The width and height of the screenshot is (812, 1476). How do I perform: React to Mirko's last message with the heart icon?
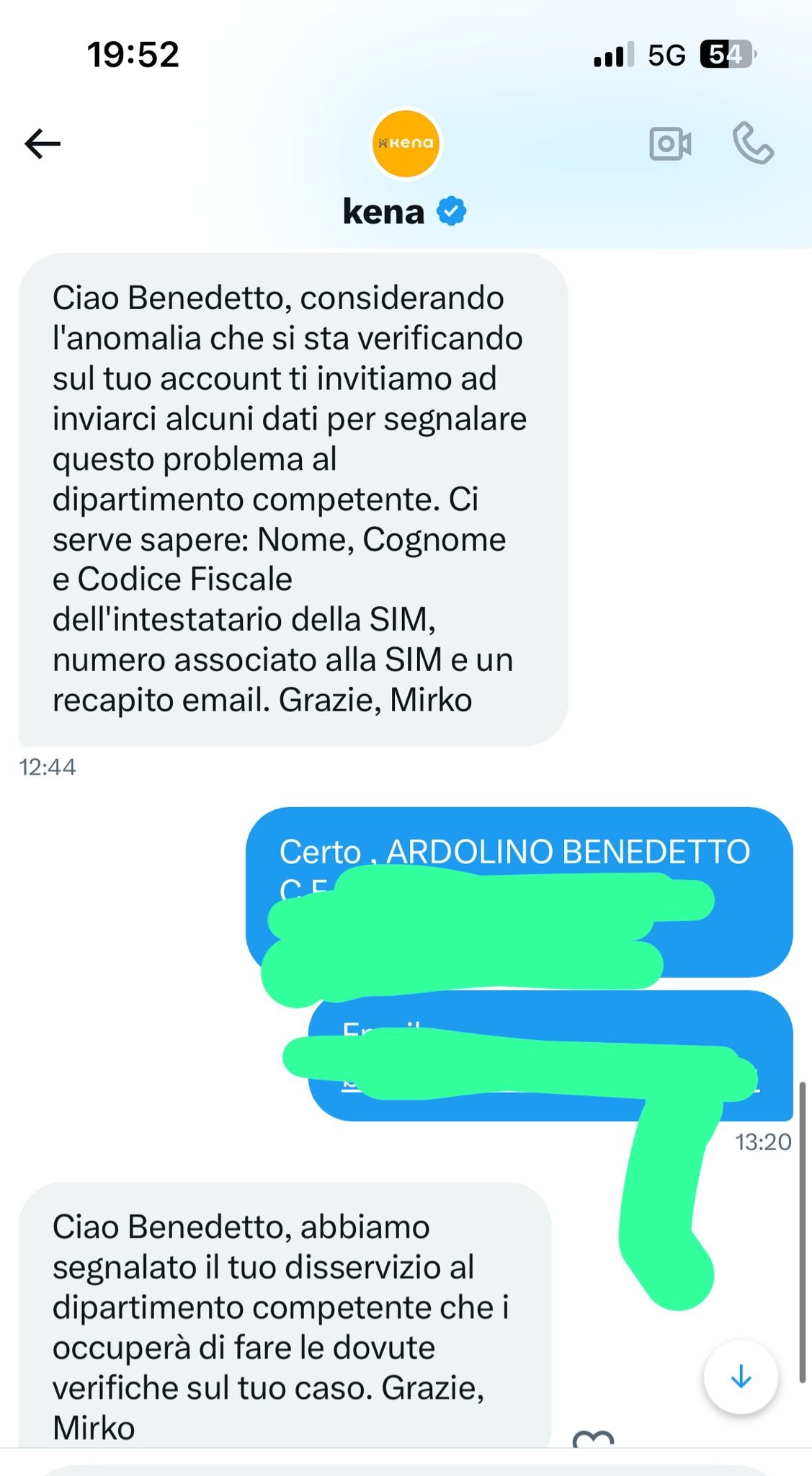[x=593, y=1439]
